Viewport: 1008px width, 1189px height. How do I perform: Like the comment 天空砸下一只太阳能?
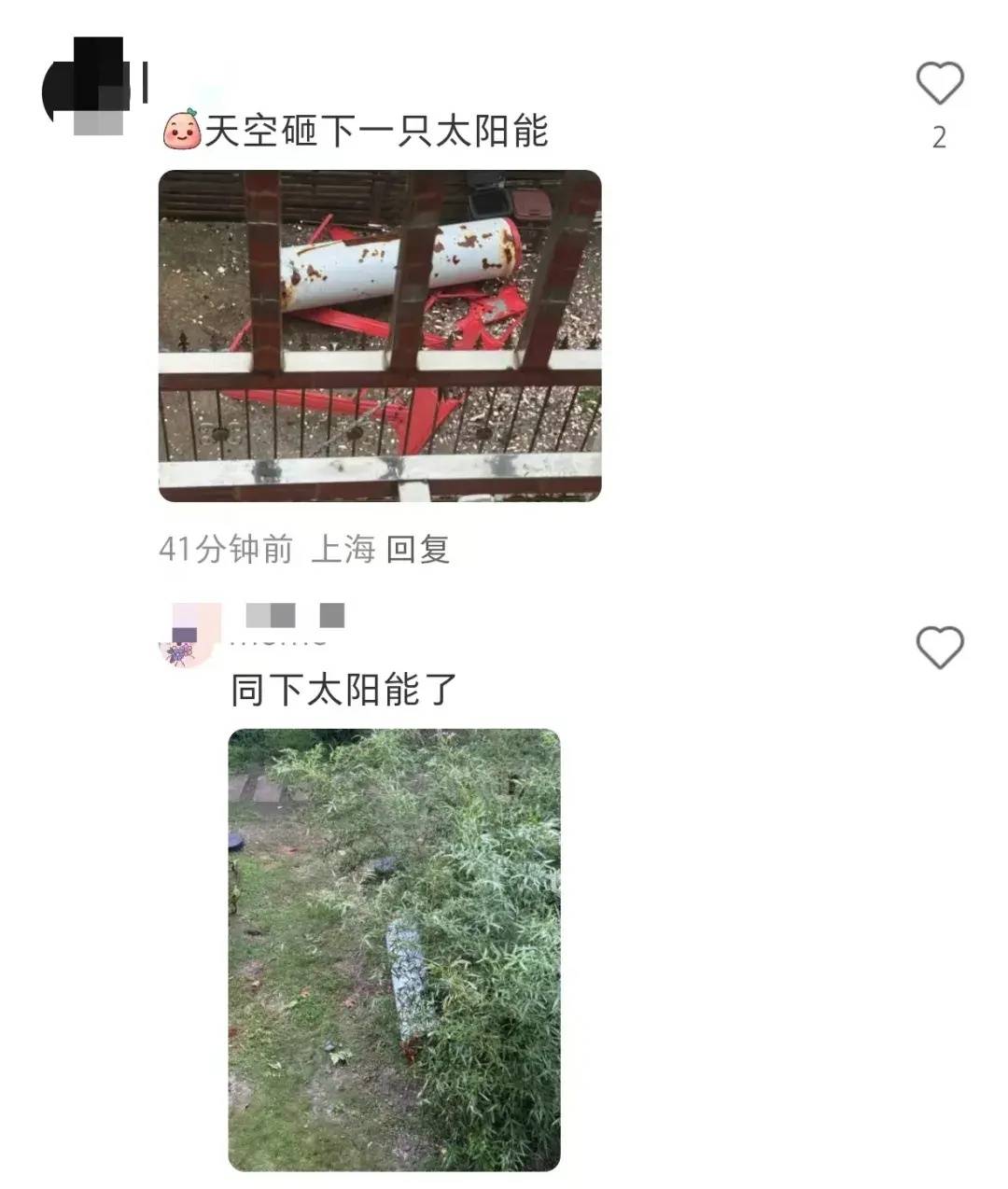point(939,84)
